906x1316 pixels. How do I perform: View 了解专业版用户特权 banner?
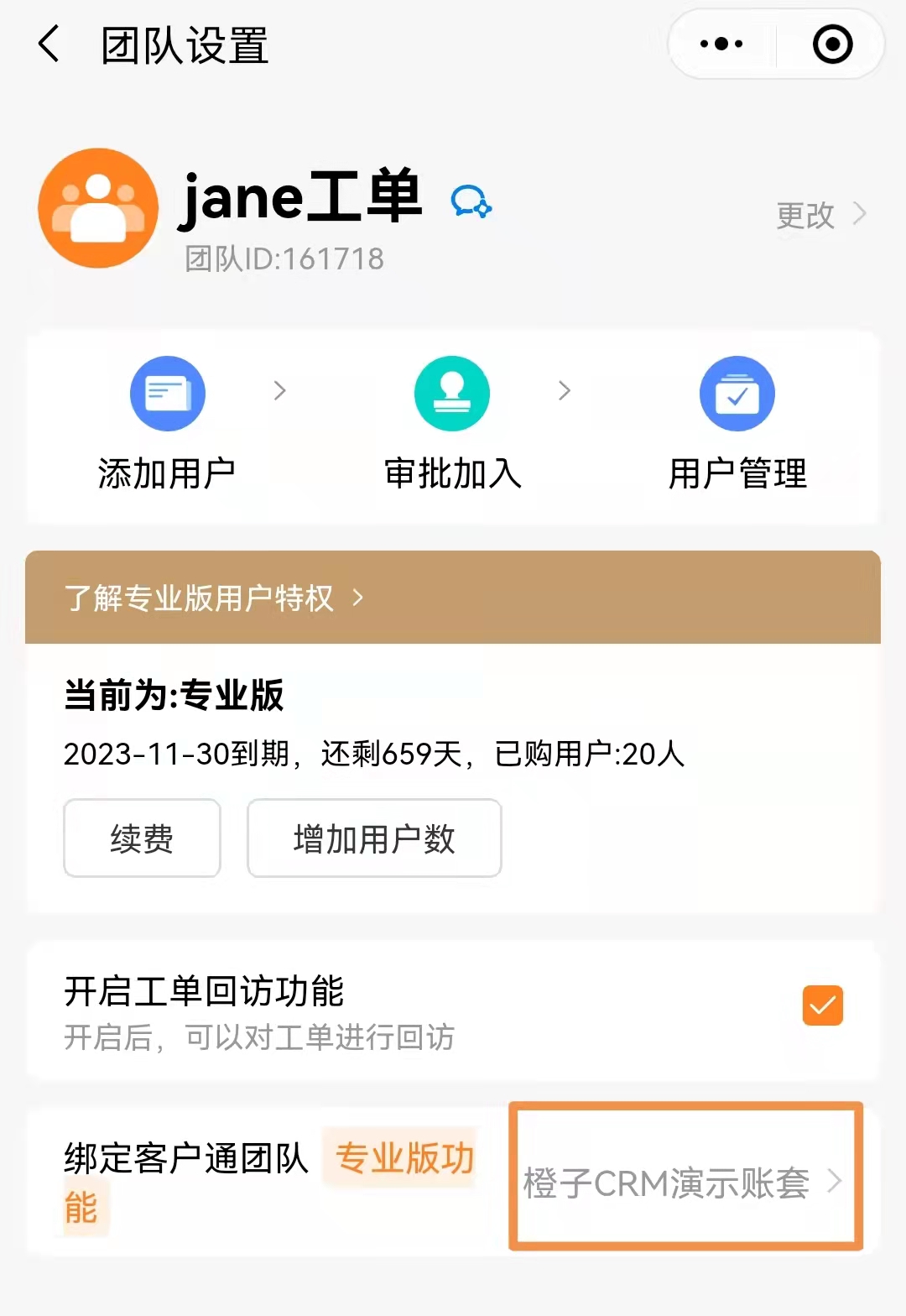point(215,598)
